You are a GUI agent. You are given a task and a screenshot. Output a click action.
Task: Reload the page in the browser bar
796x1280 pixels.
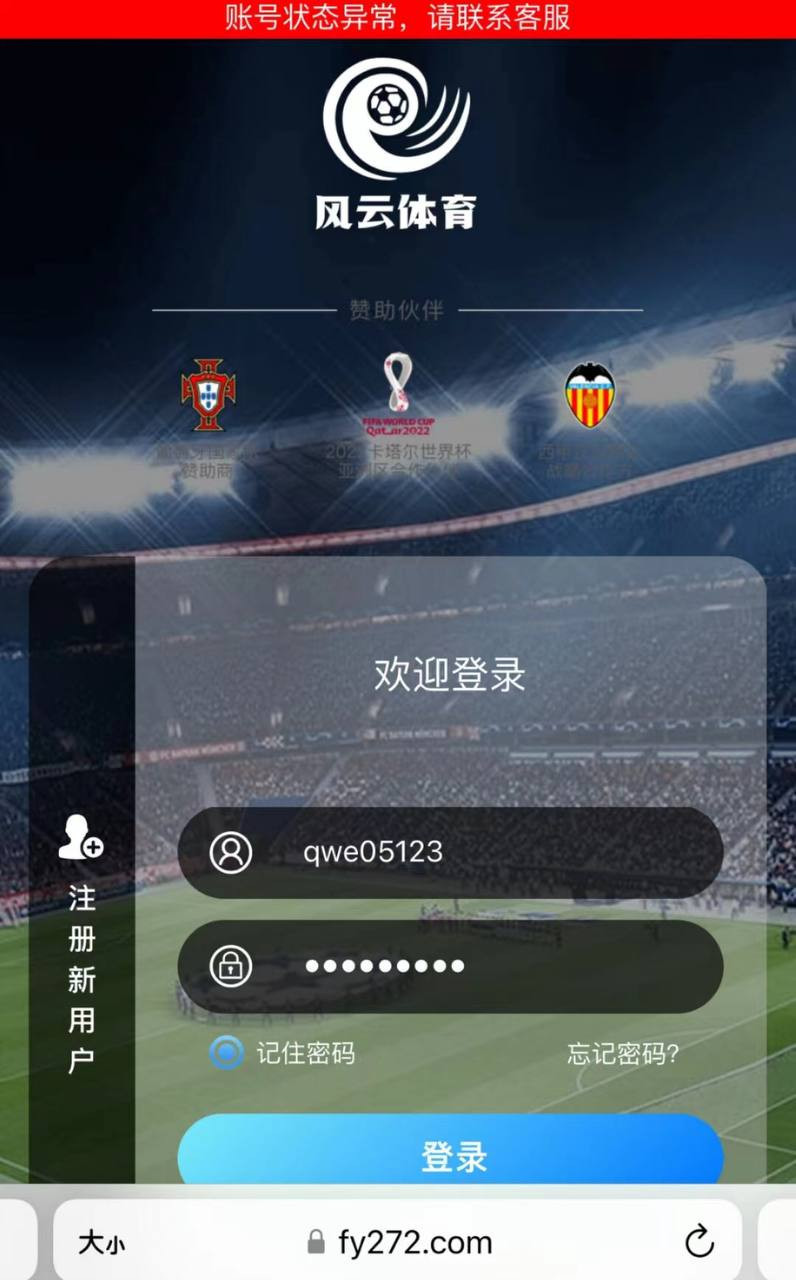point(699,1242)
